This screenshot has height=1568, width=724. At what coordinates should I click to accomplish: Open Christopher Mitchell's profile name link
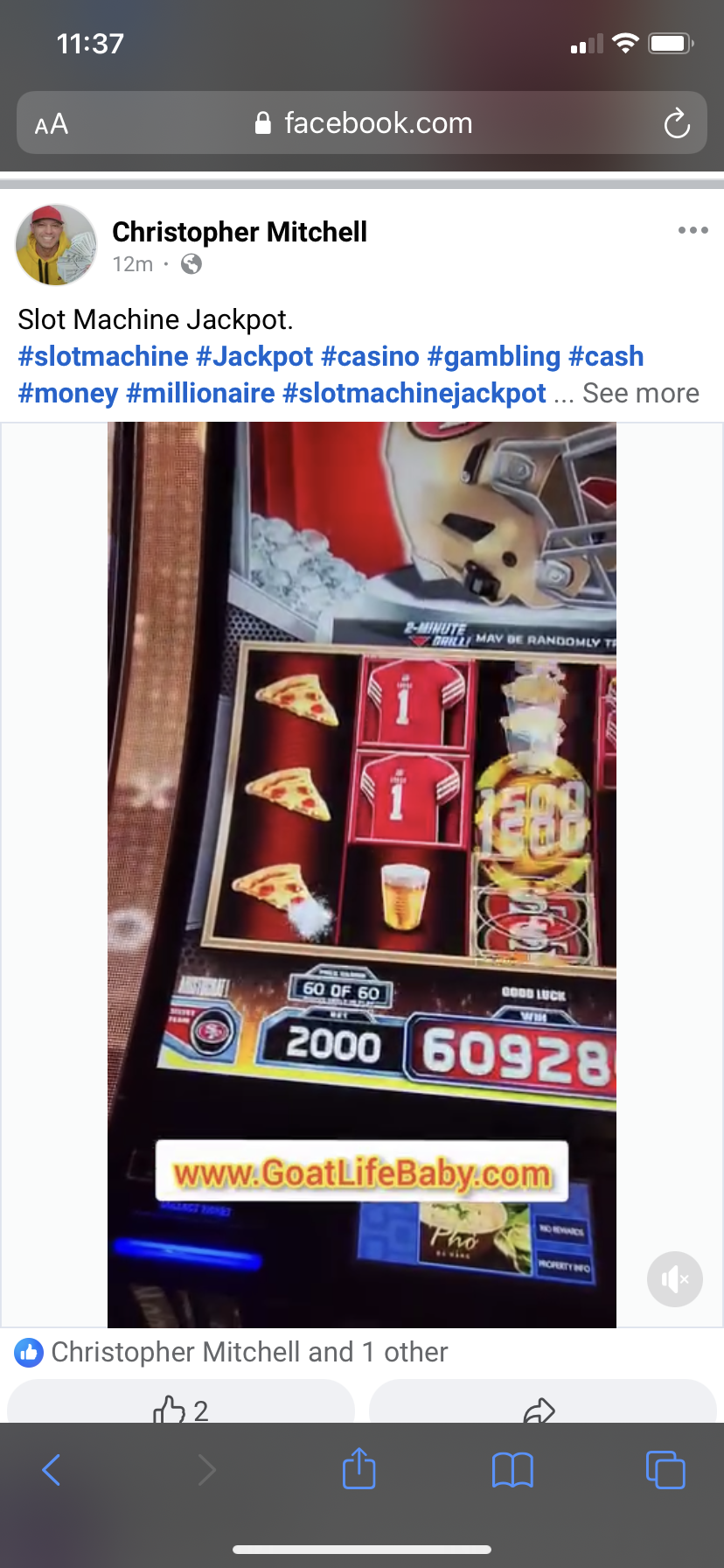click(240, 232)
